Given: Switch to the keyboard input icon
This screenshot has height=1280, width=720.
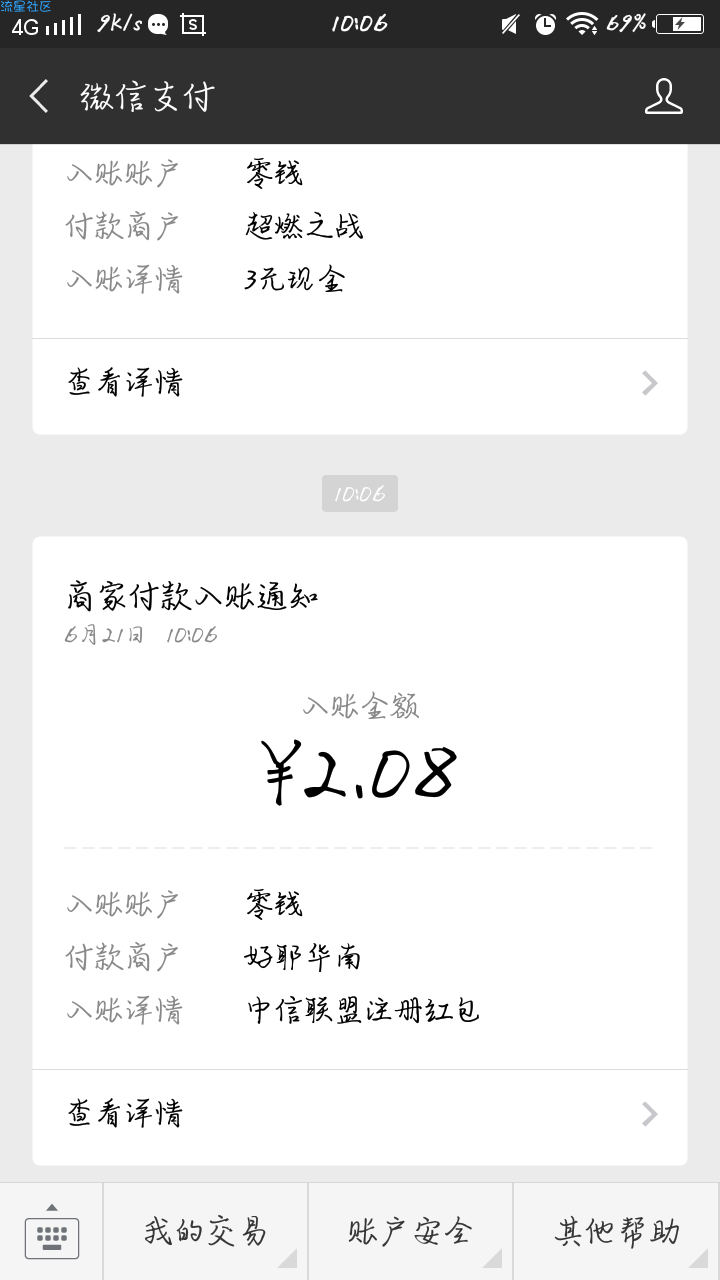Looking at the screenshot, I should pos(51,1232).
